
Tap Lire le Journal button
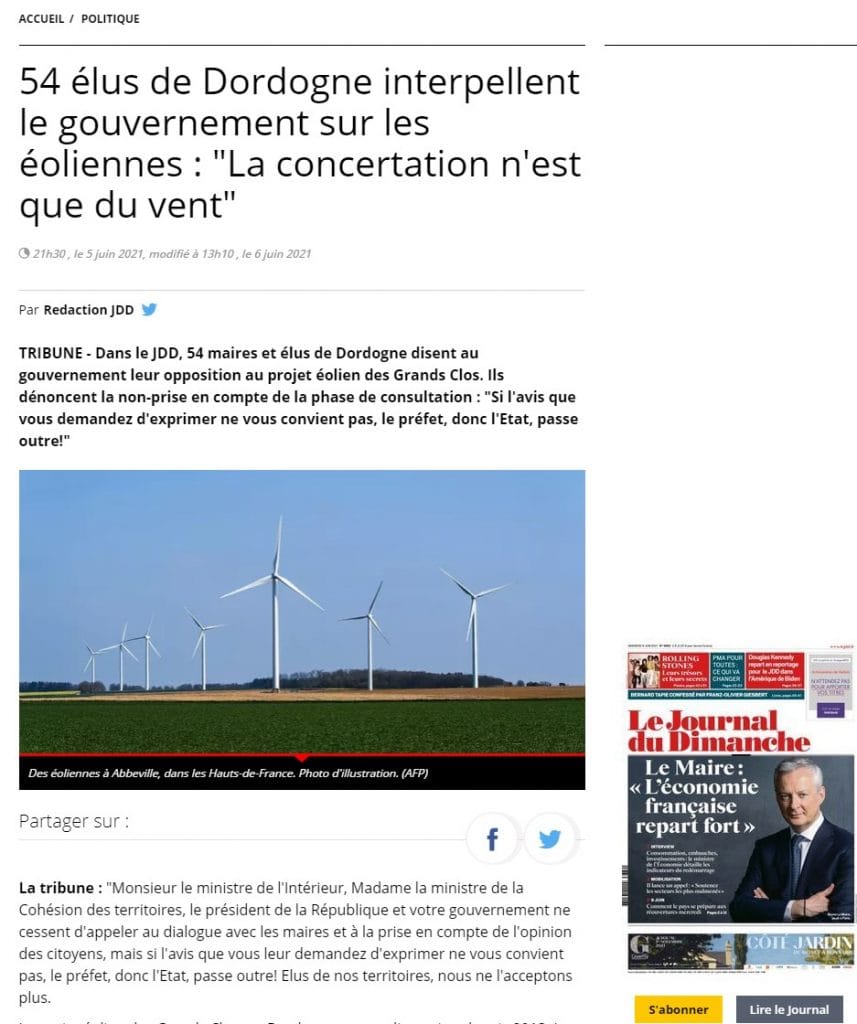click(789, 1009)
